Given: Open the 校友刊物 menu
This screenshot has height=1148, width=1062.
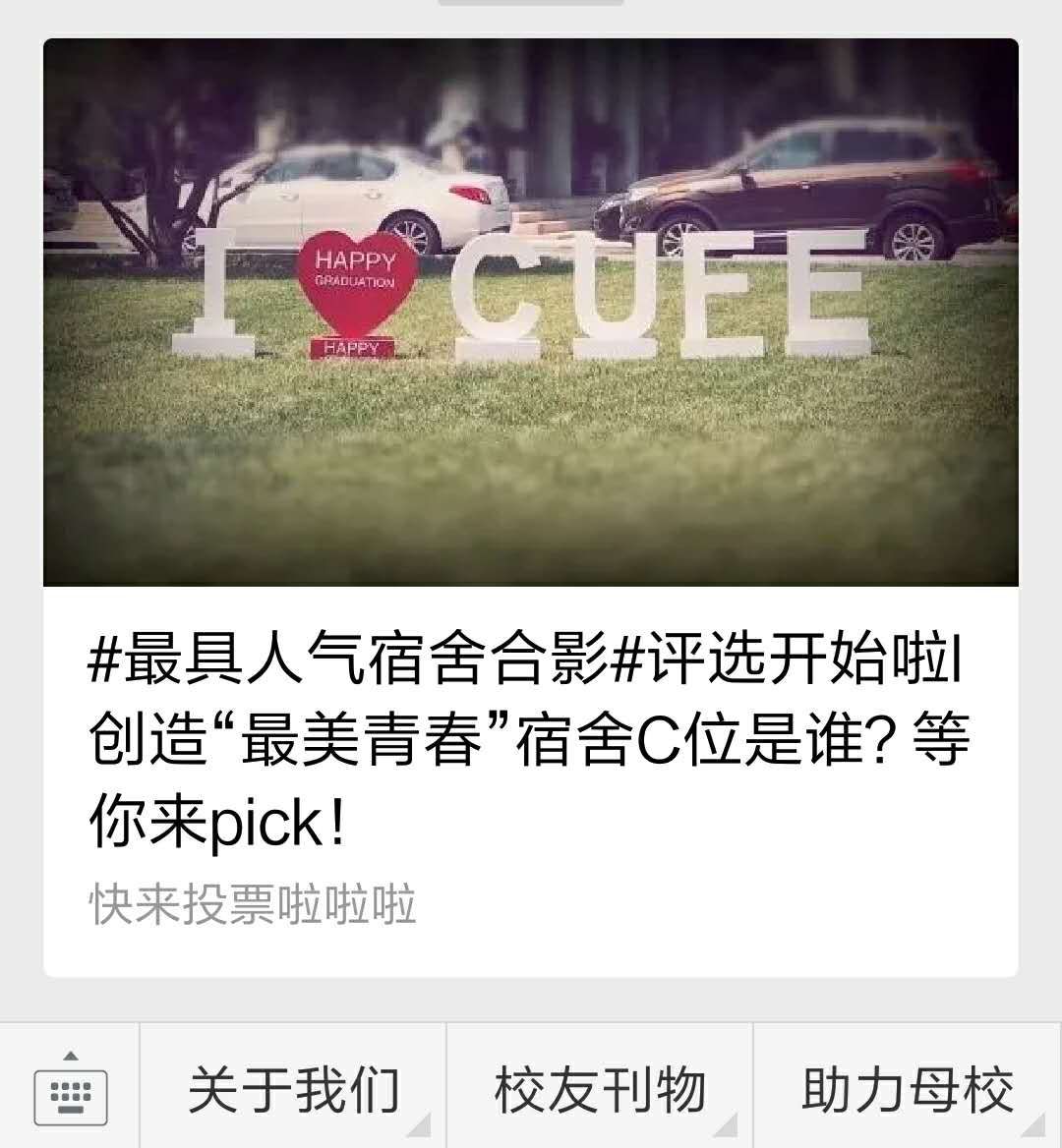Looking at the screenshot, I should [x=600, y=1089].
